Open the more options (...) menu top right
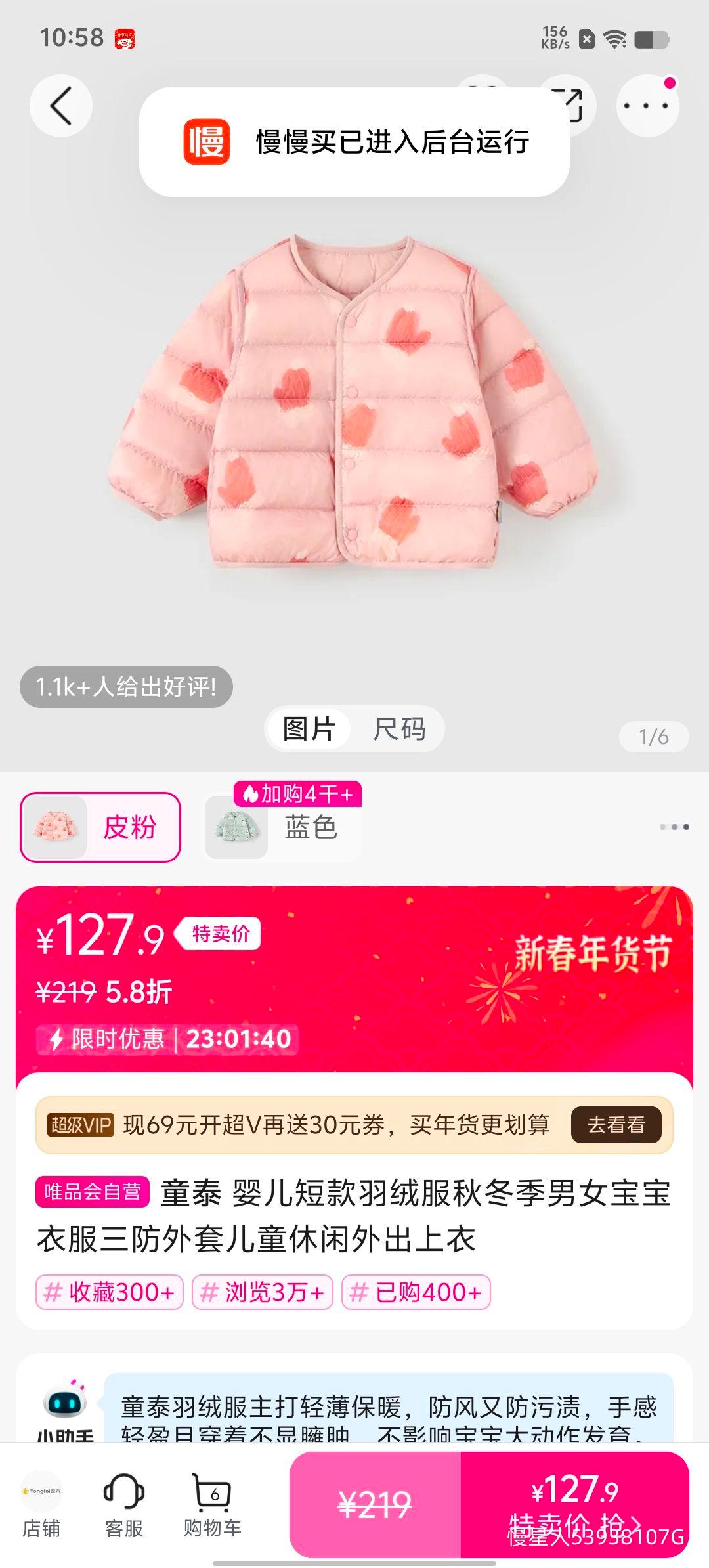 (x=649, y=106)
